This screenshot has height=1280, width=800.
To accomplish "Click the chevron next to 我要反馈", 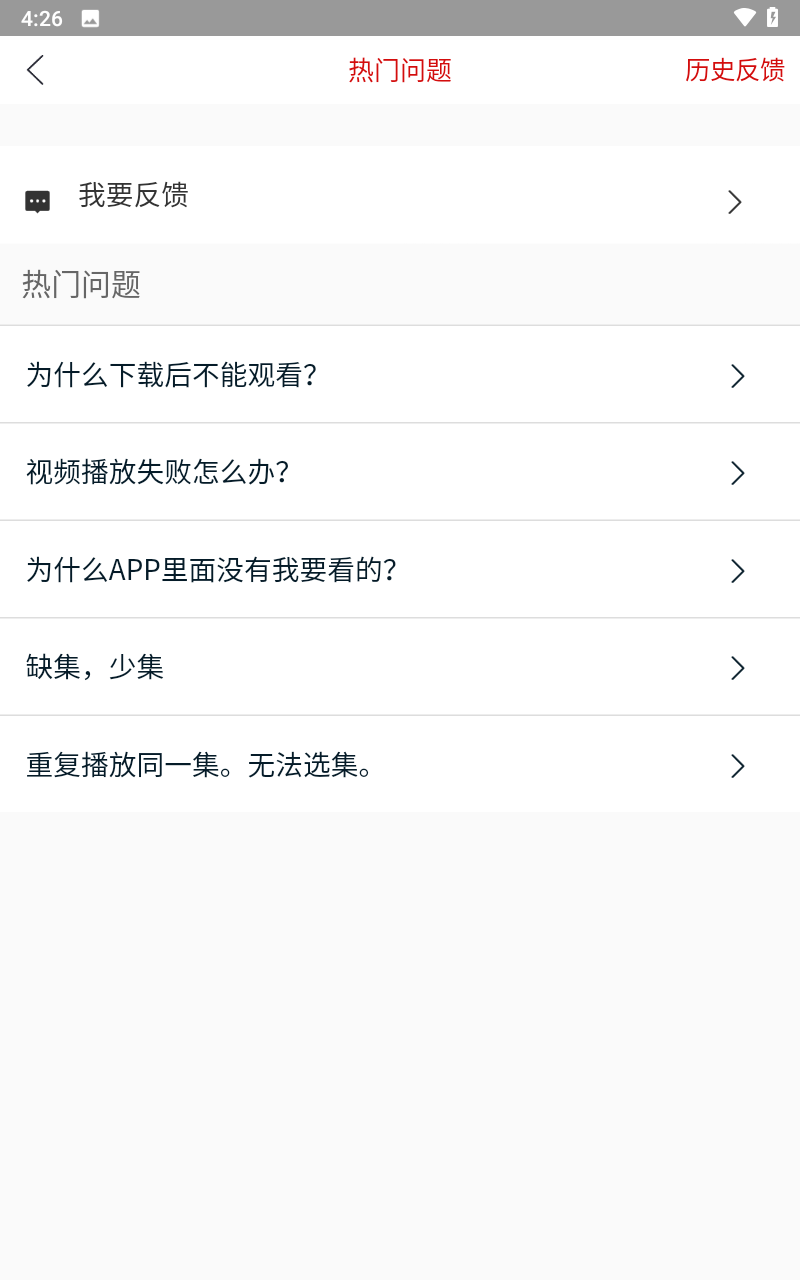I will pos(735,202).
